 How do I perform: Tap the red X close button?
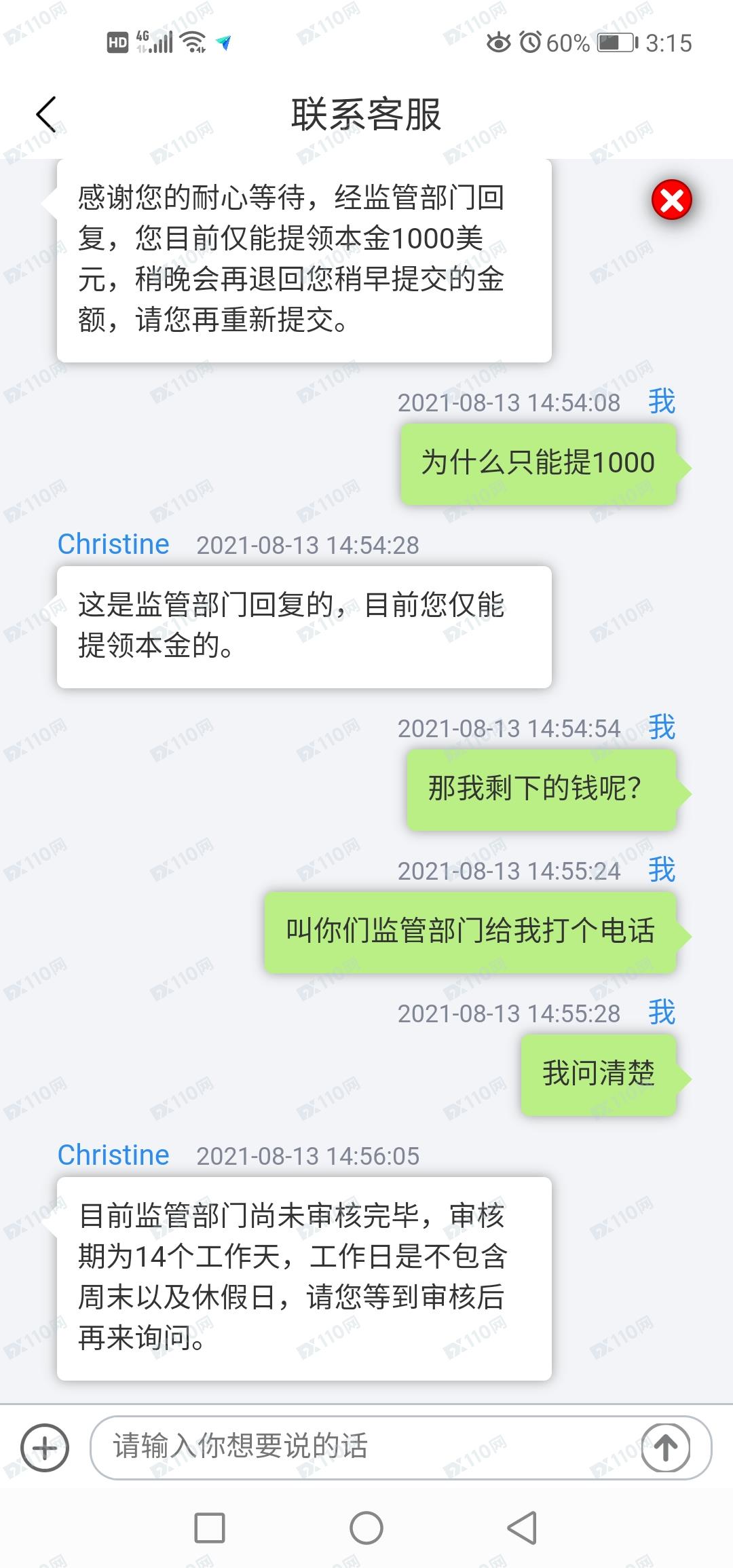pos(671,200)
